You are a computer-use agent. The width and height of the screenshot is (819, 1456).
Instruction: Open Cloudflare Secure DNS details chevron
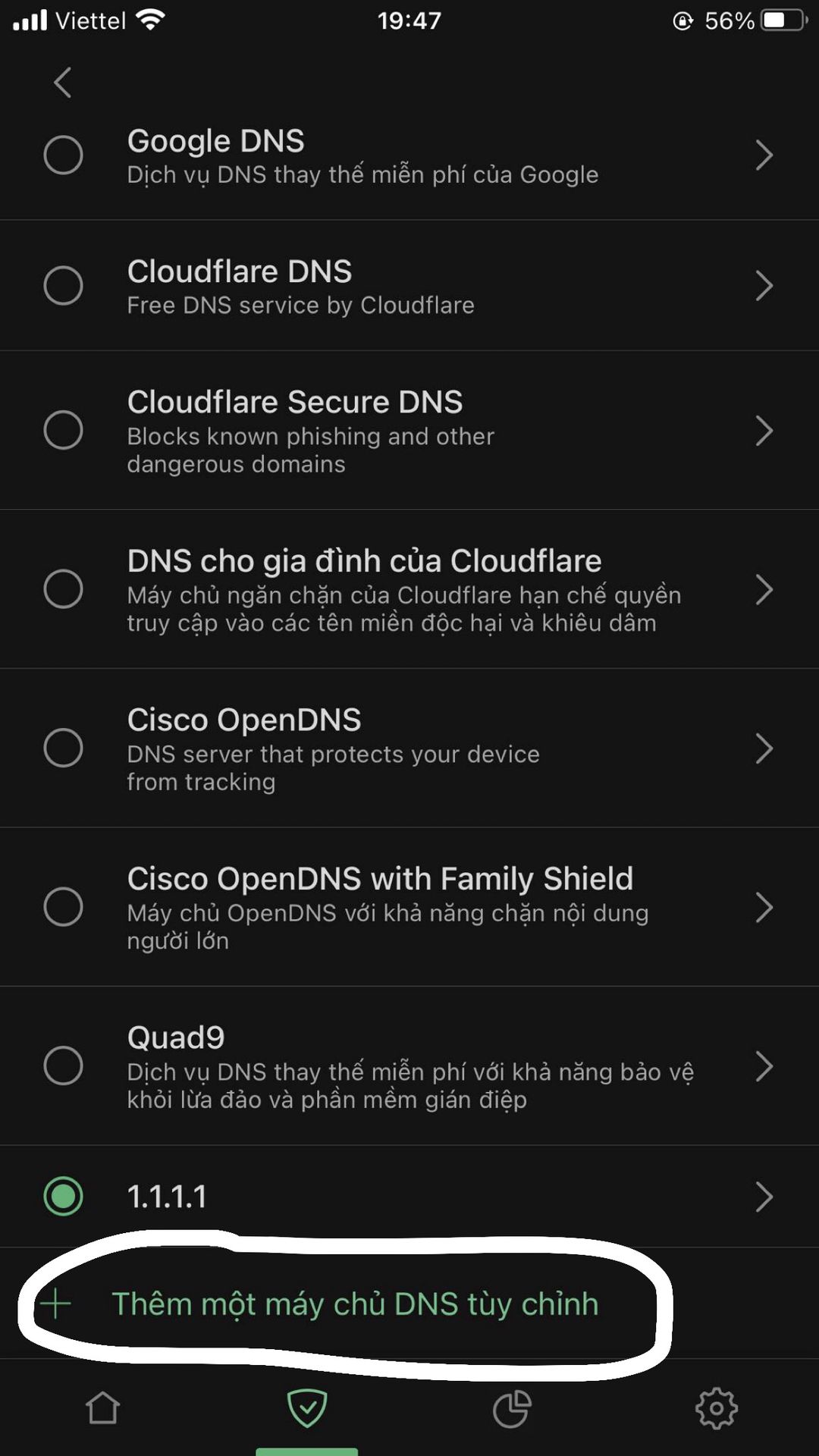pyautogui.click(x=764, y=431)
